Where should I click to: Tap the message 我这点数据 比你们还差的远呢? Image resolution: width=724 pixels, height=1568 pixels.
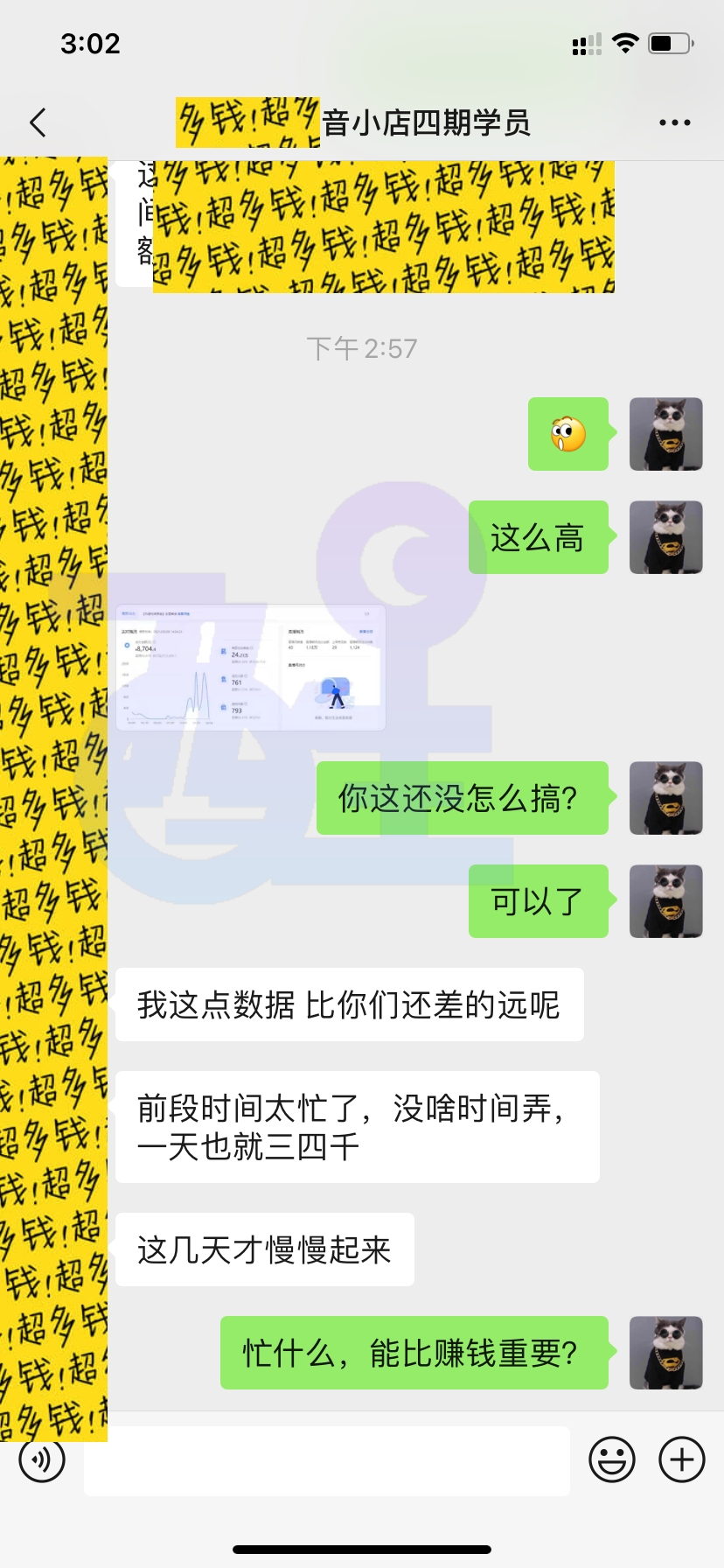(350, 1004)
